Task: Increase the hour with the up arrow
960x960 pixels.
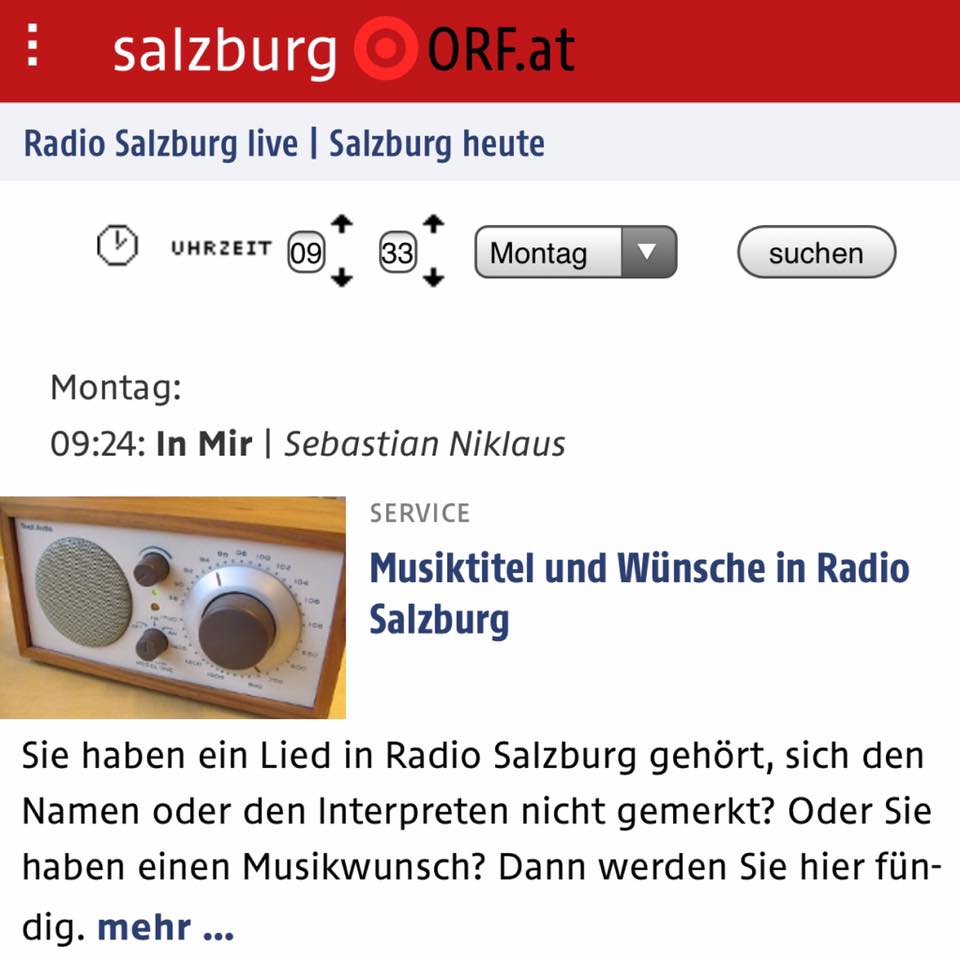Action: pos(342,222)
